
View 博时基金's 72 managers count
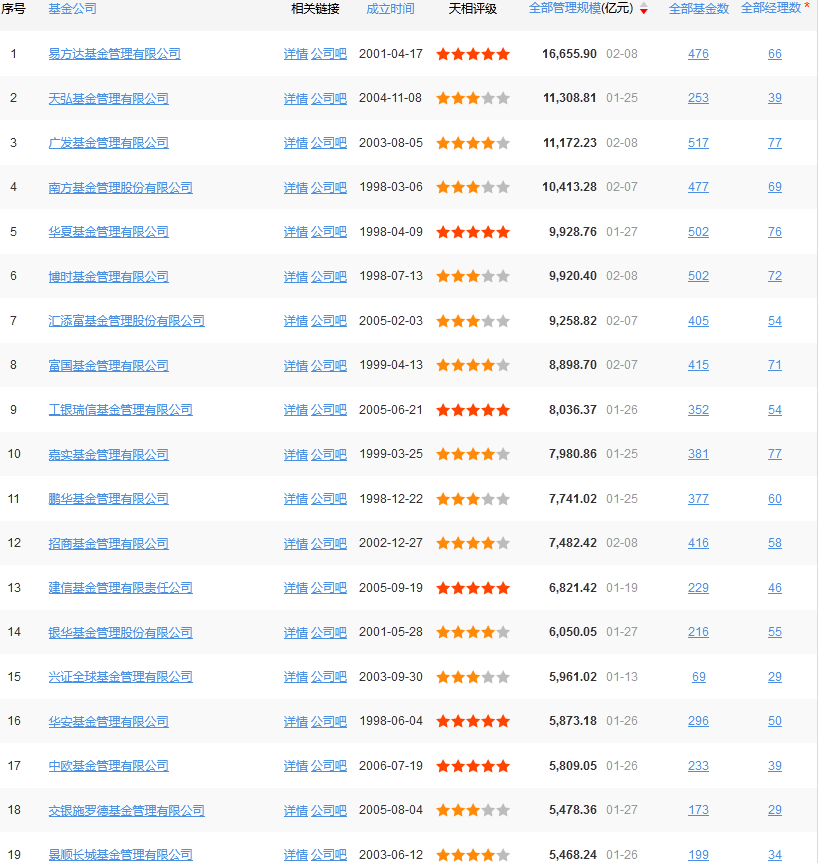pyautogui.click(x=775, y=277)
